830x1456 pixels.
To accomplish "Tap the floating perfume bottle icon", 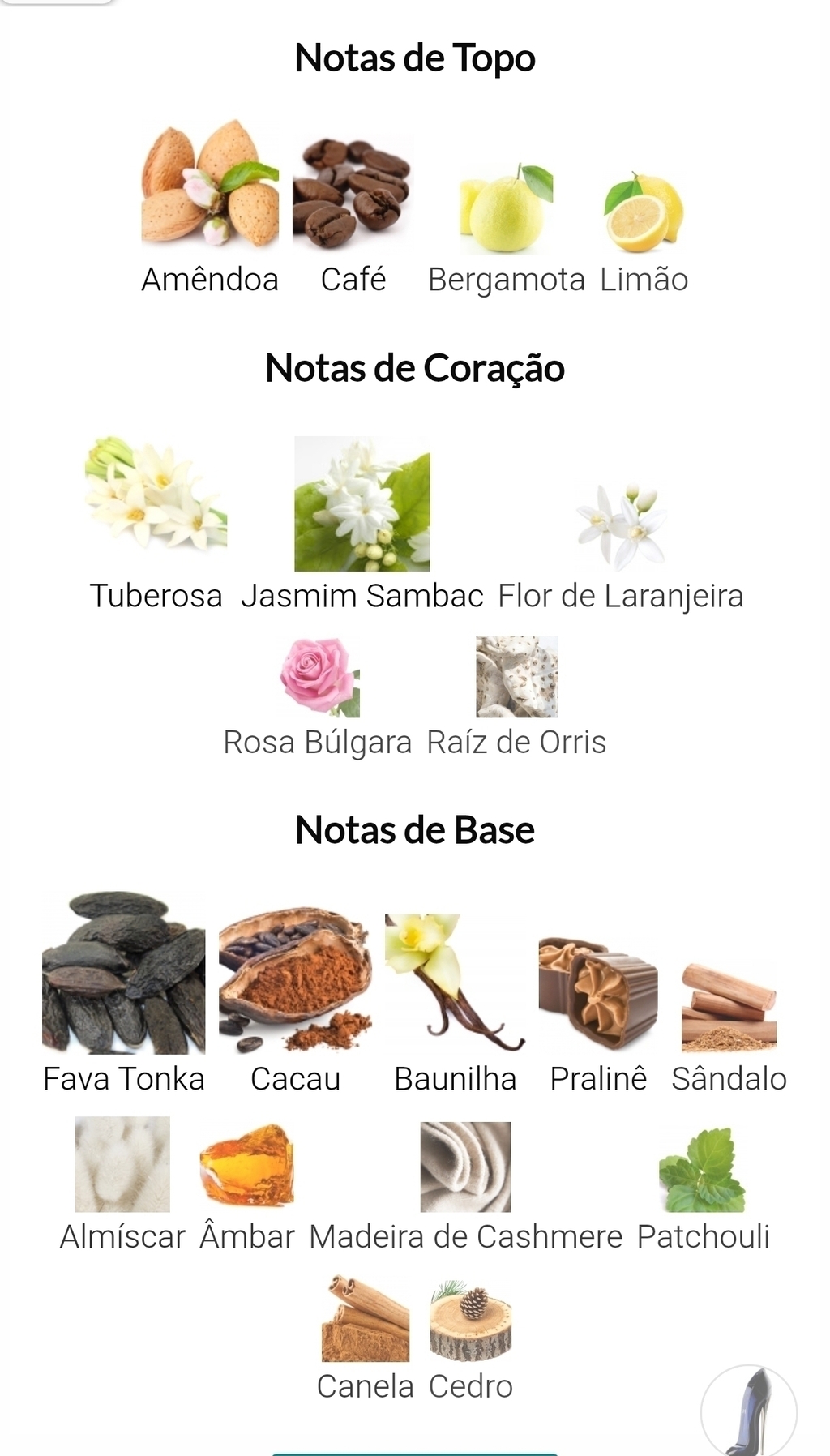I will click(x=749, y=1412).
